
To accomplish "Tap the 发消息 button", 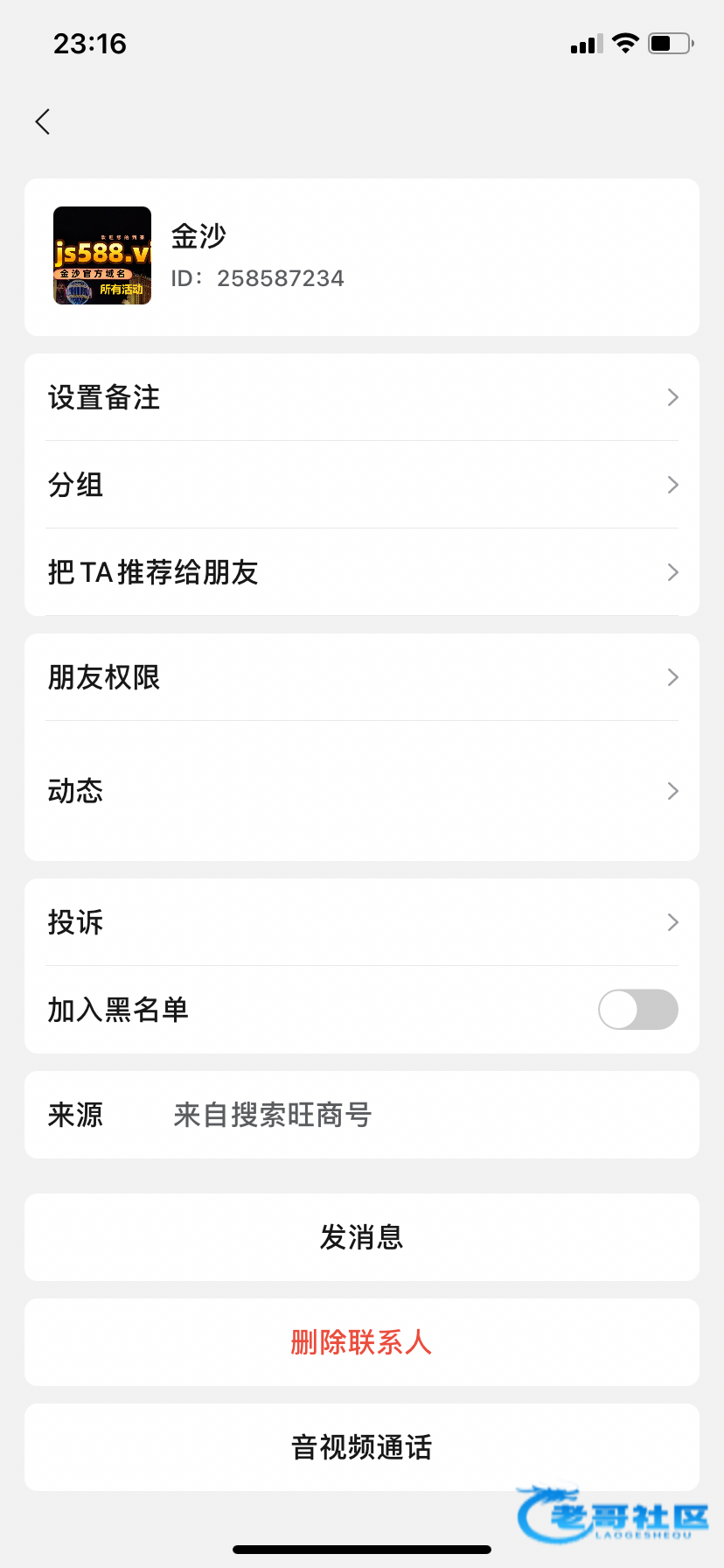I will (362, 1237).
